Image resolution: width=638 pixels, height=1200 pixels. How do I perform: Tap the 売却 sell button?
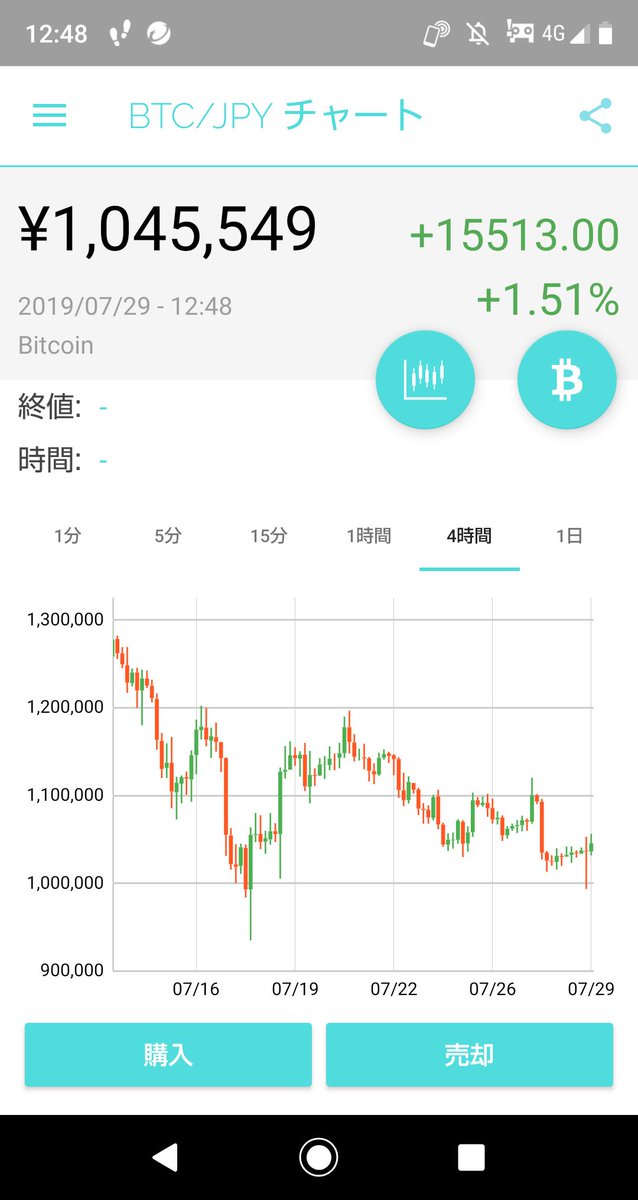tap(469, 1055)
